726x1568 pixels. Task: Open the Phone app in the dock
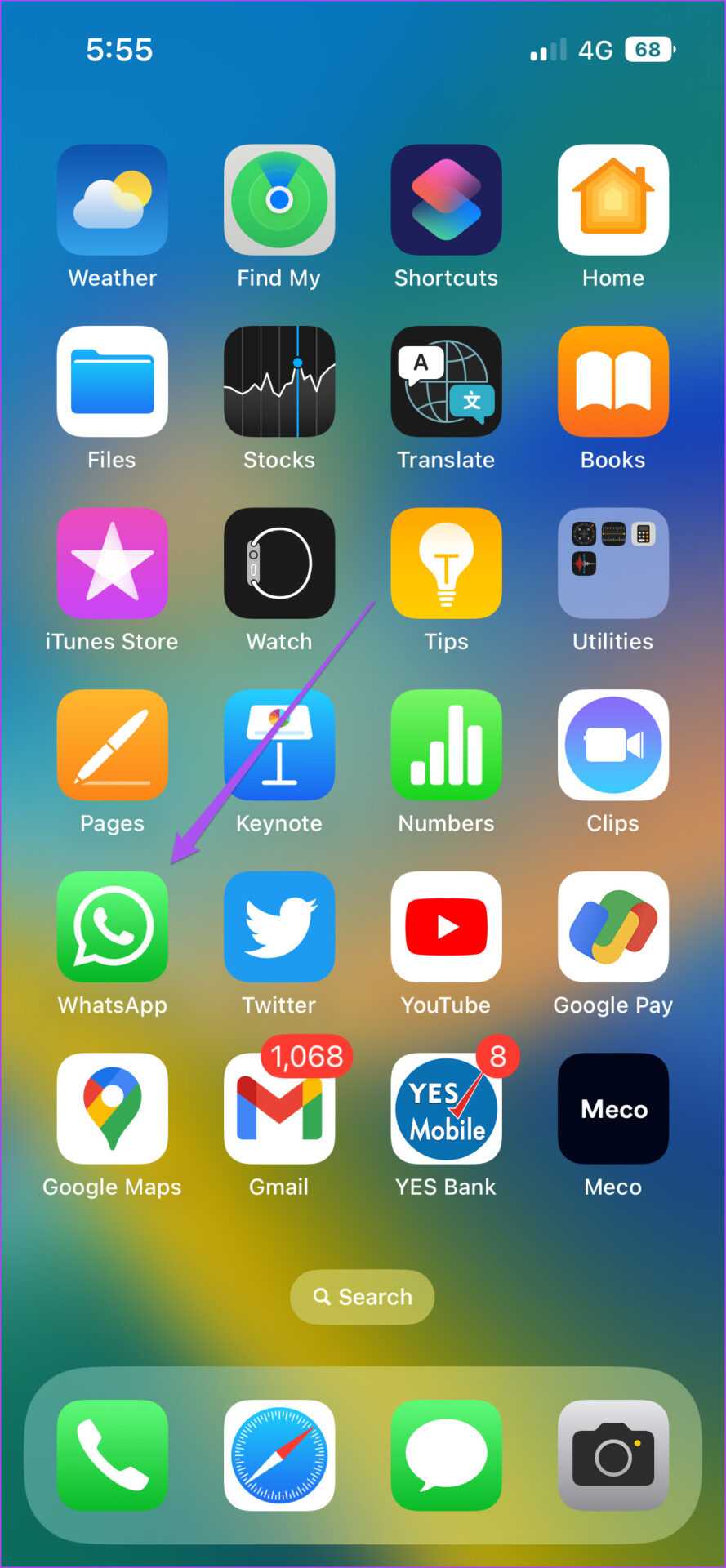[x=113, y=1455]
